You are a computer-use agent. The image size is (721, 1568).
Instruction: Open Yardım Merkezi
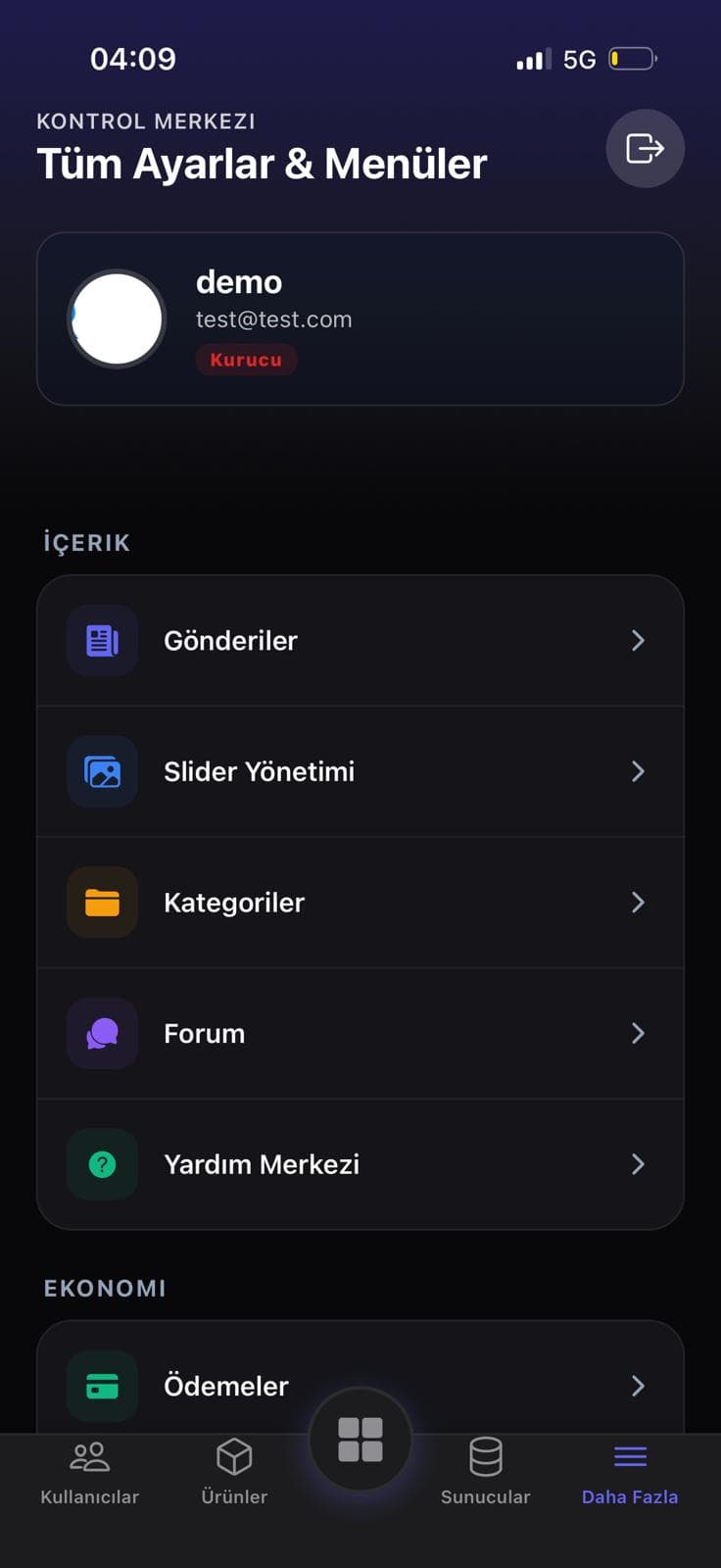pyautogui.click(x=360, y=1164)
